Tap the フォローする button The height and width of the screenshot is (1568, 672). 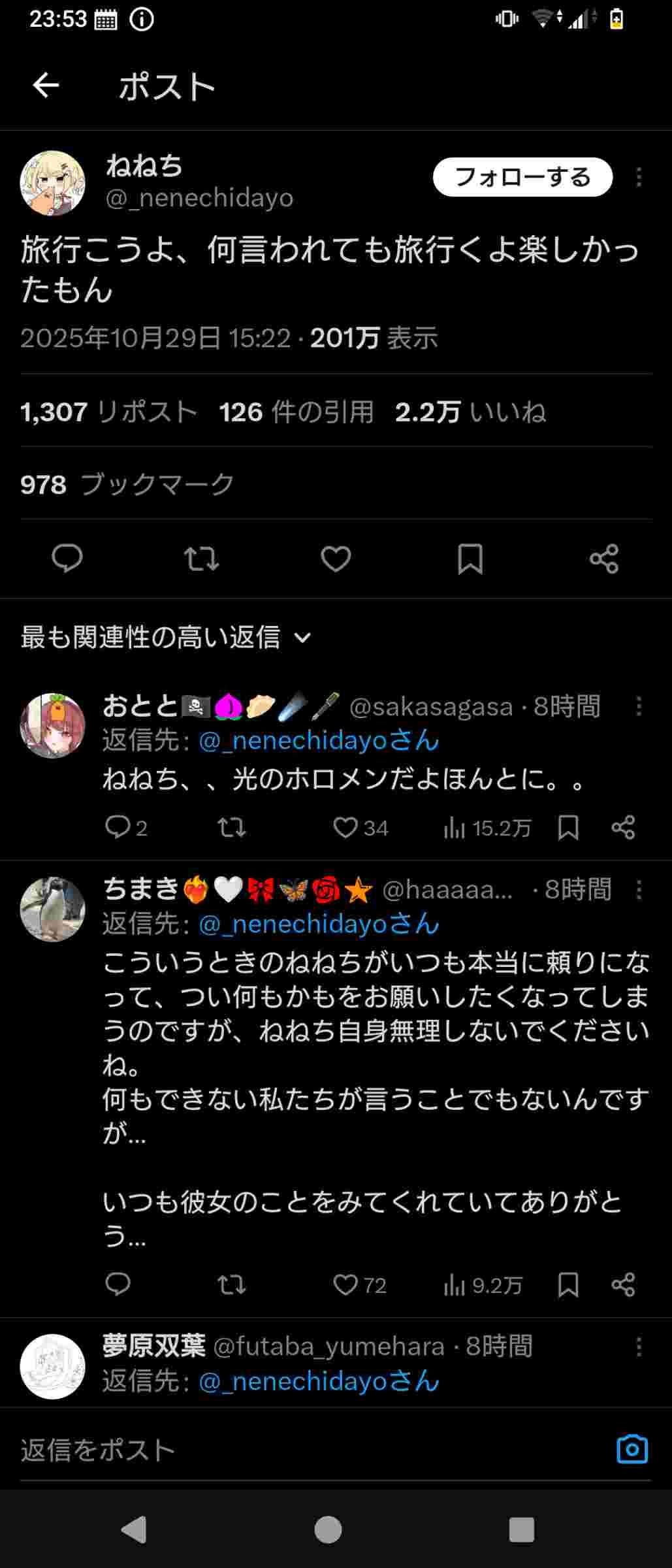(522, 177)
